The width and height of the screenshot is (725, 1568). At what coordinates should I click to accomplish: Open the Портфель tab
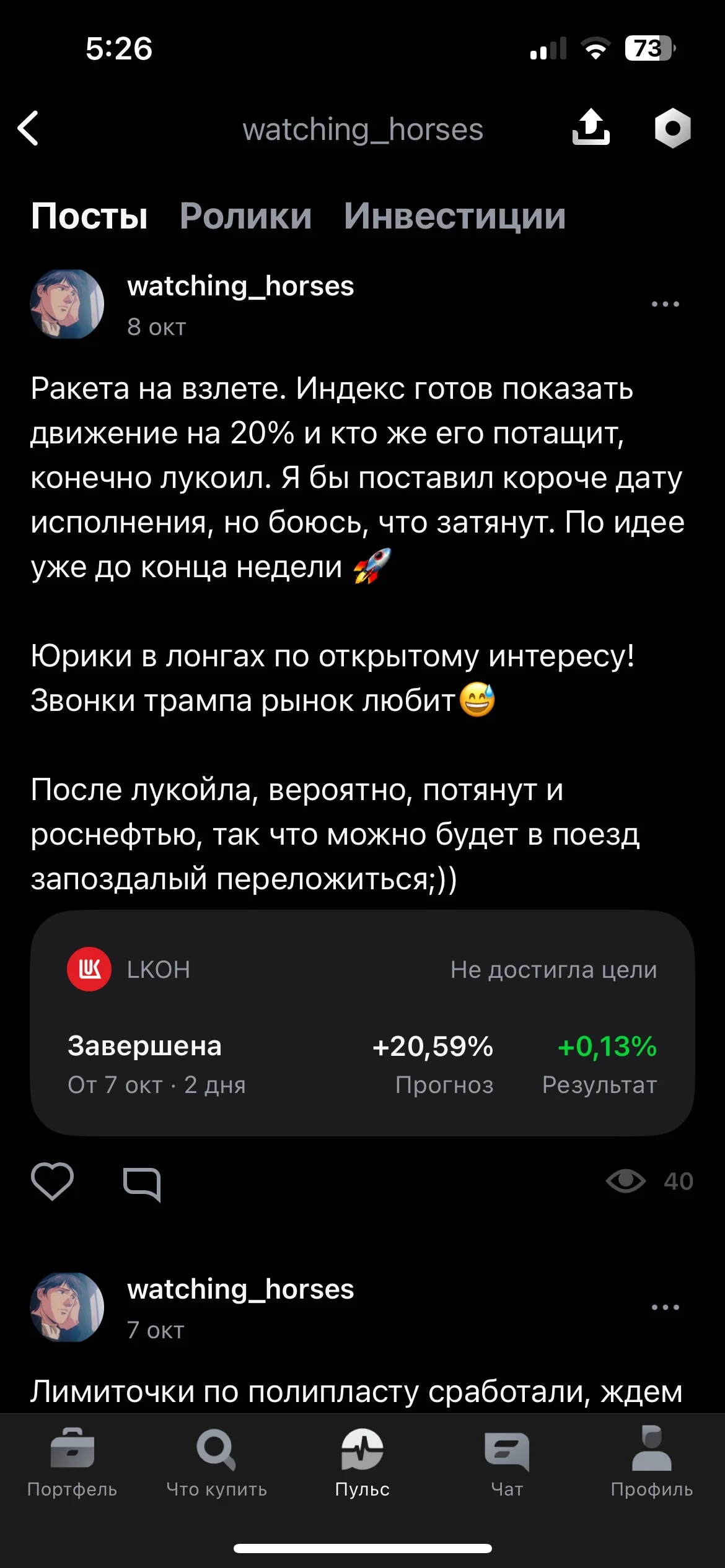pos(72,1463)
